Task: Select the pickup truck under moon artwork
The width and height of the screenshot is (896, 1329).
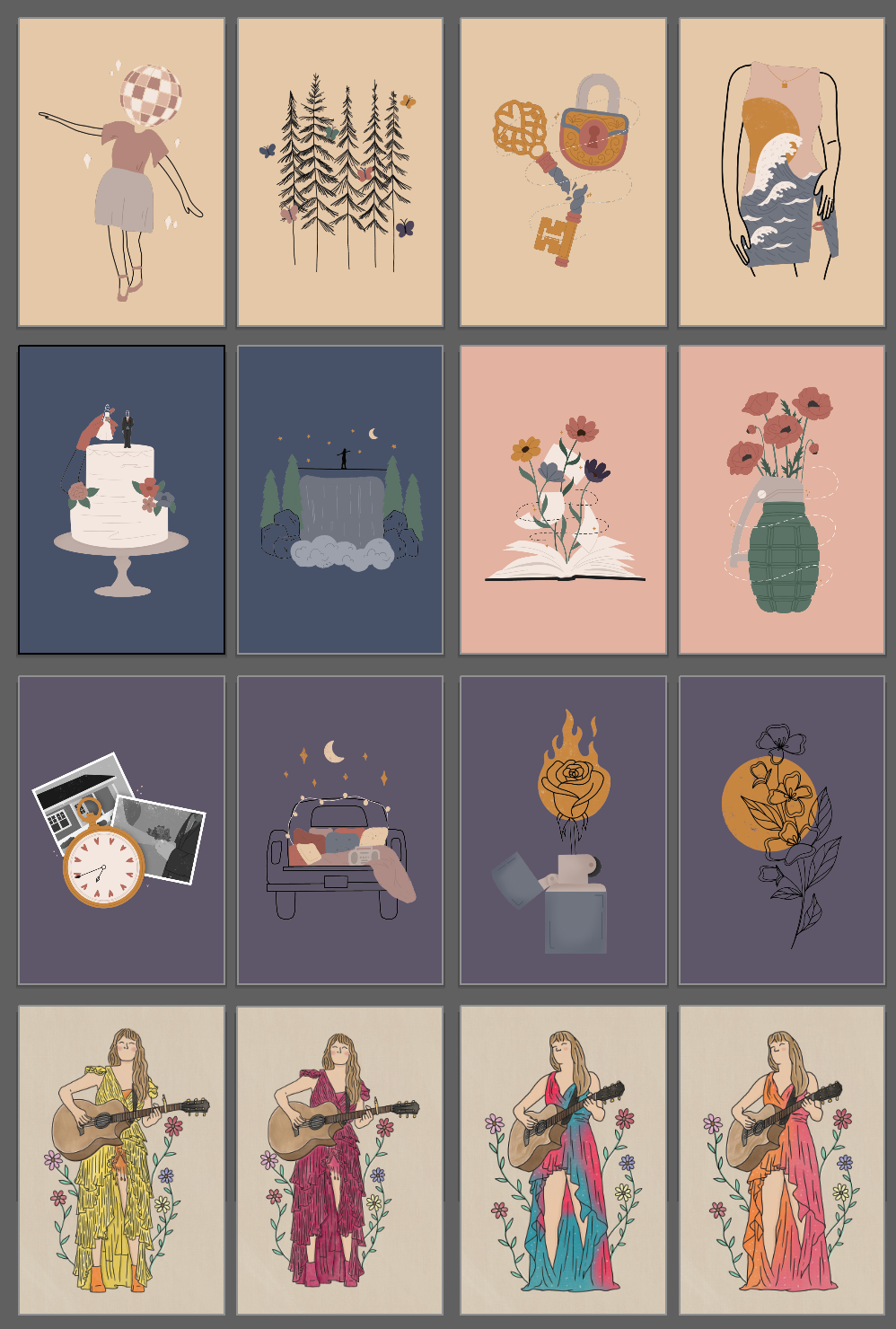Action: 340,831
